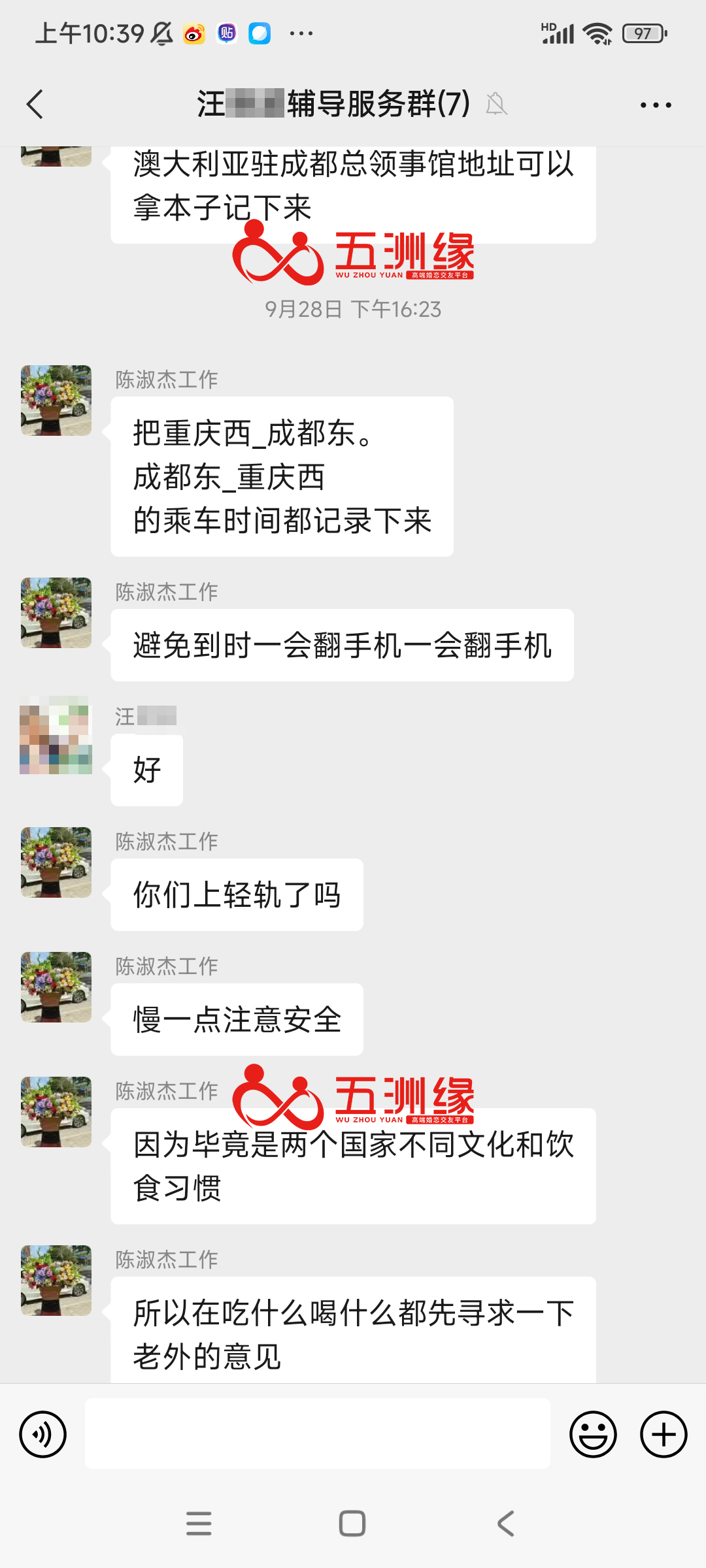Open avatar beside 你们上轻轨了吗 message

pyautogui.click(x=56, y=862)
